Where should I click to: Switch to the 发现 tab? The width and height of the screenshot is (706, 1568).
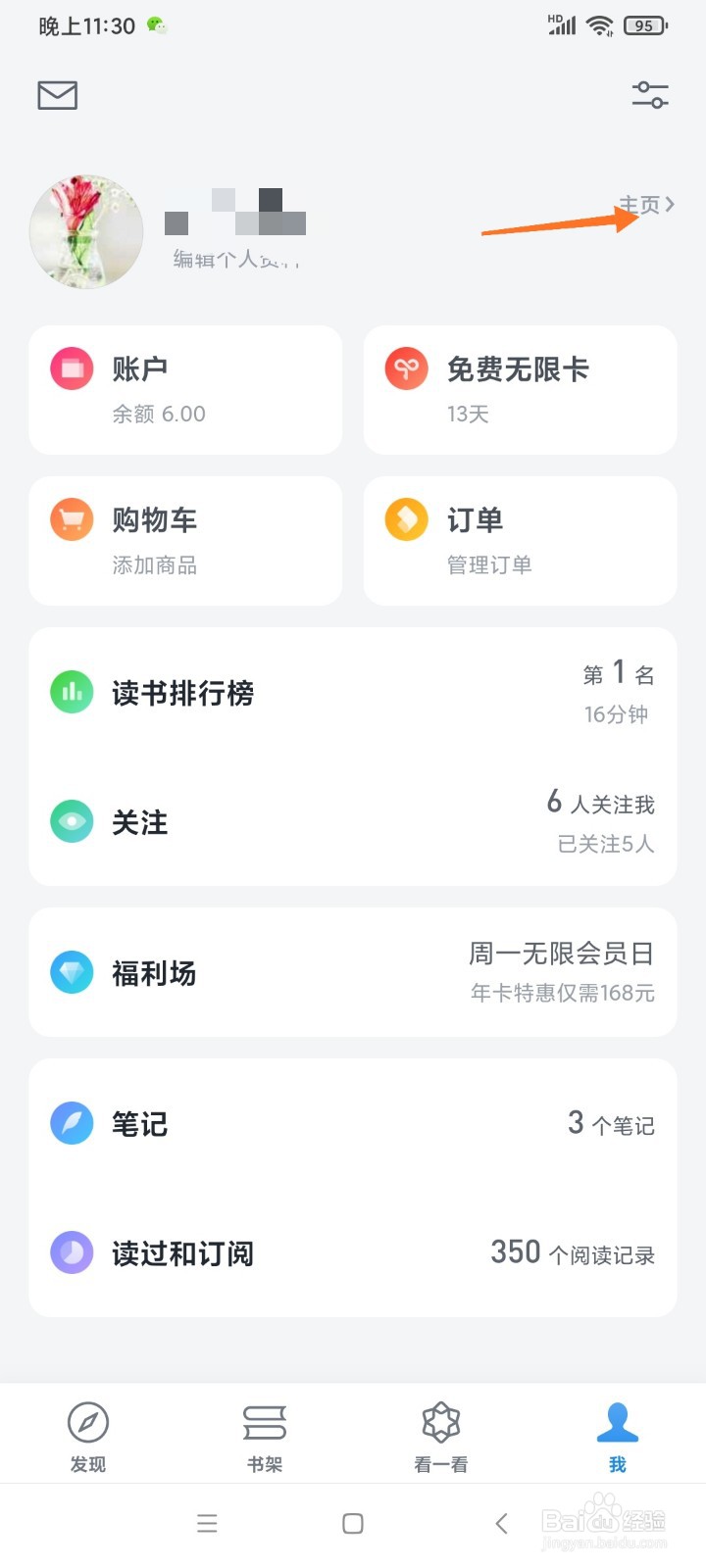pyautogui.click(x=88, y=1437)
